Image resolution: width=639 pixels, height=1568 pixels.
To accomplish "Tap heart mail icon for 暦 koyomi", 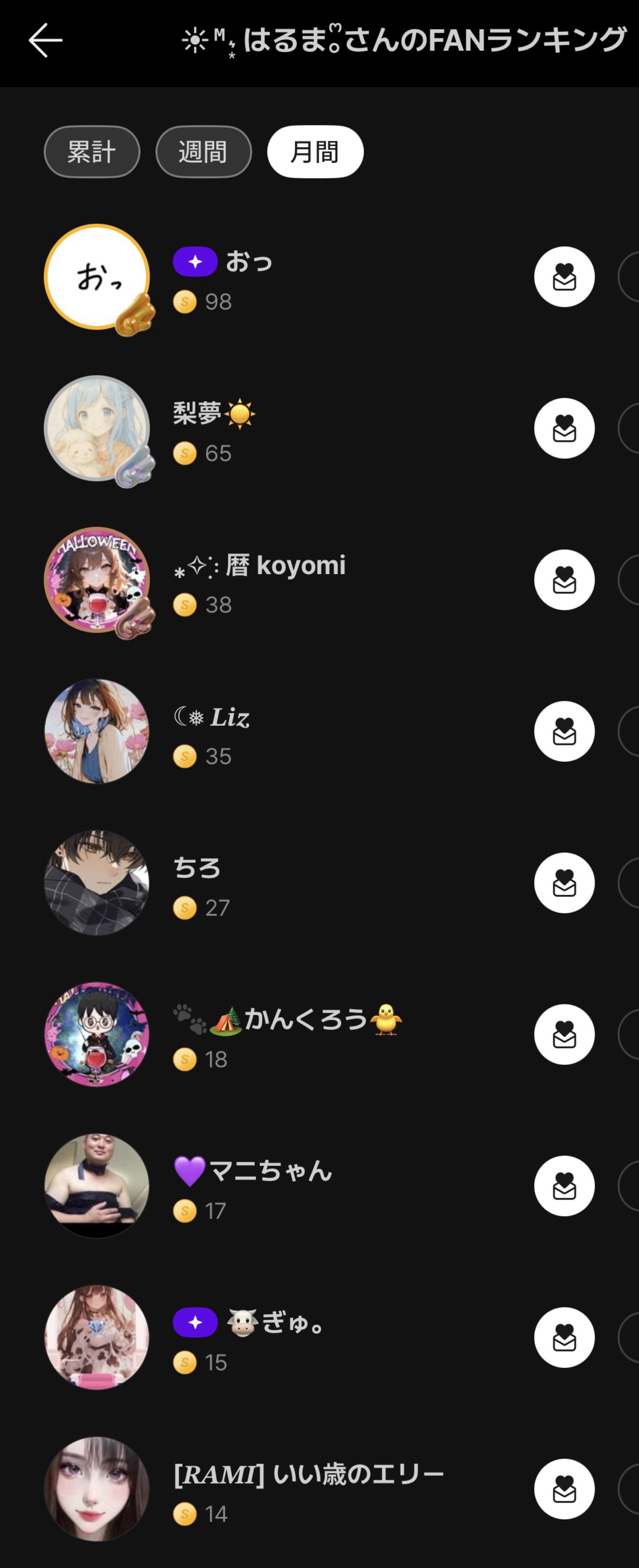I will [x=564, y=580].
